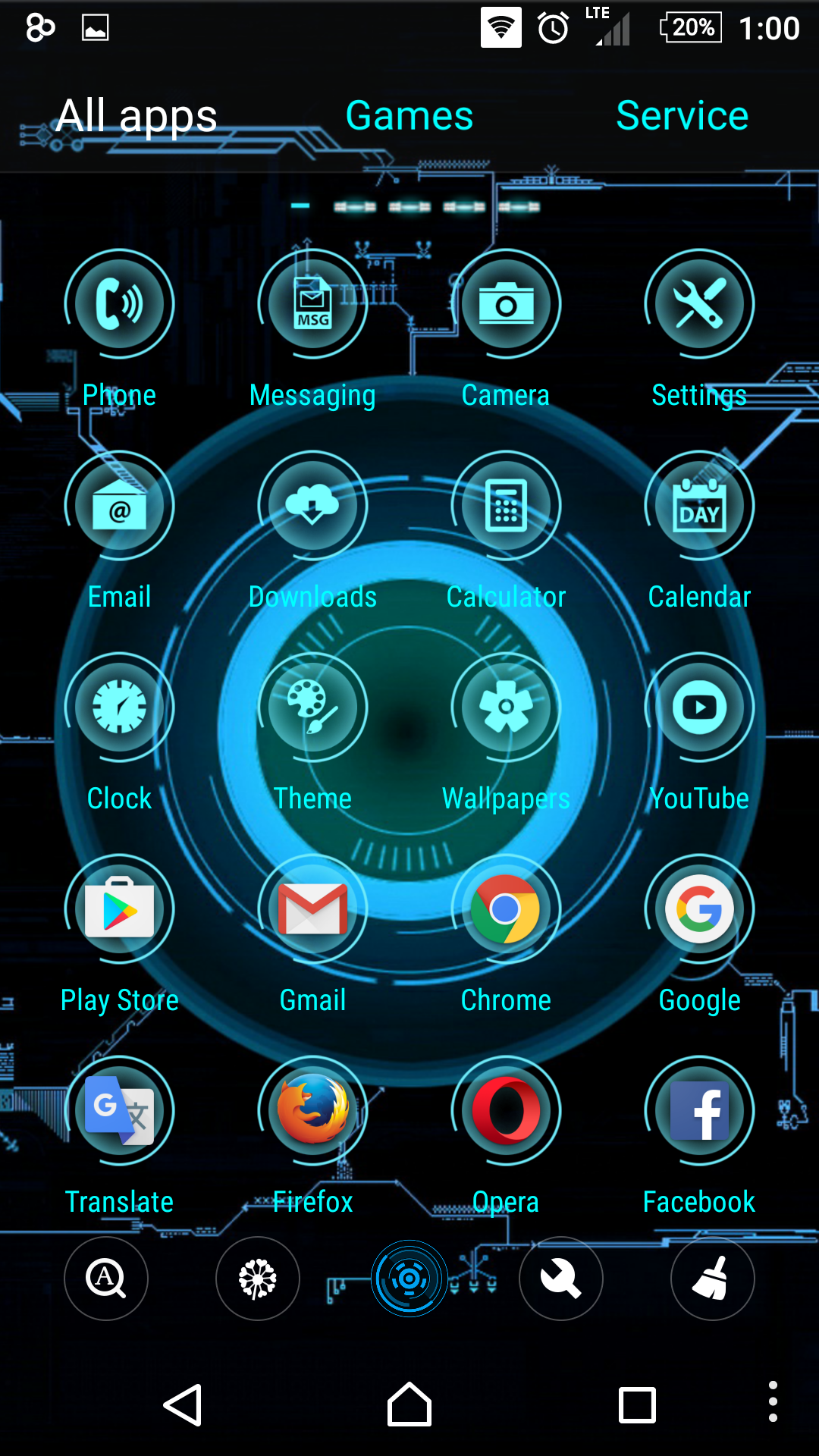Launch the Calculator app

[506, 506]
